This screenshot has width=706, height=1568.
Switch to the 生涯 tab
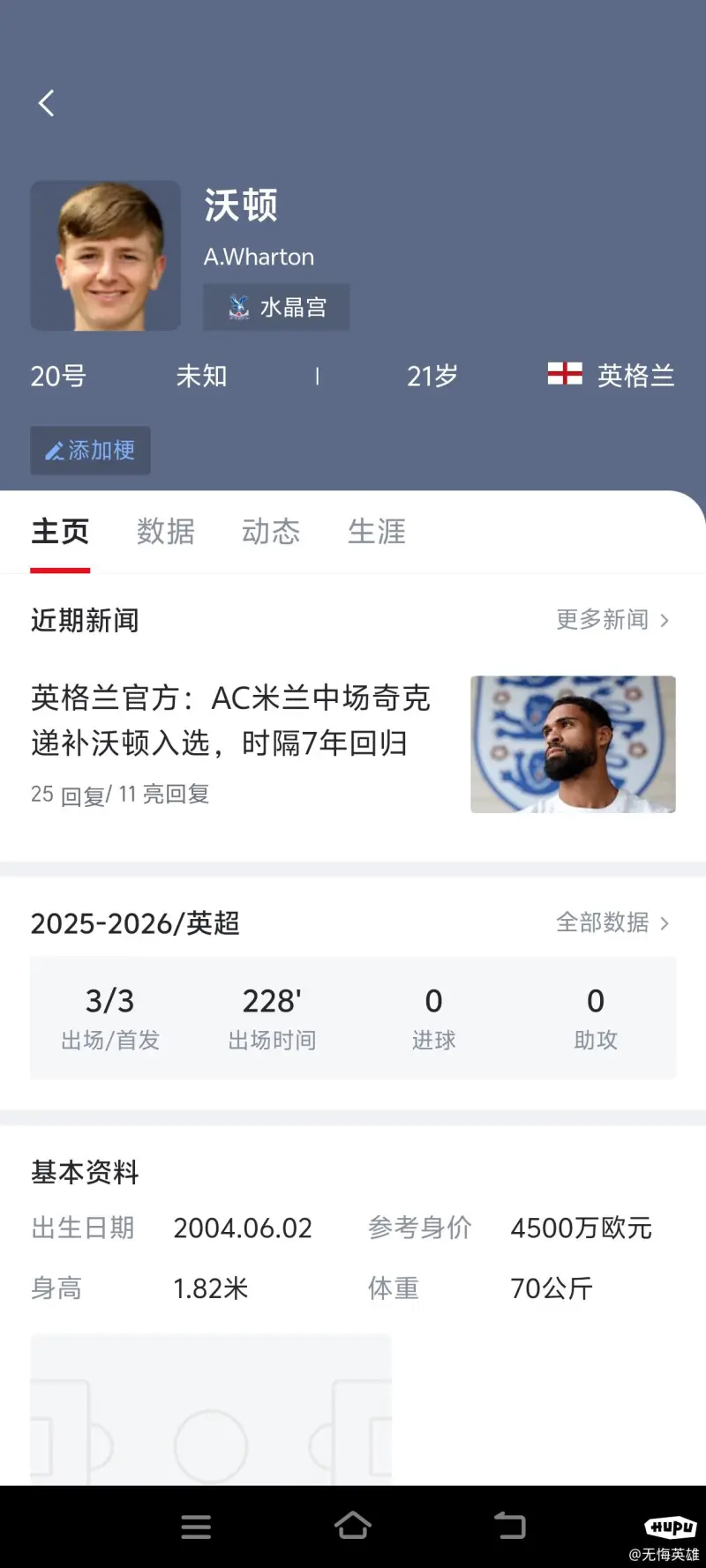pos(377,532)
